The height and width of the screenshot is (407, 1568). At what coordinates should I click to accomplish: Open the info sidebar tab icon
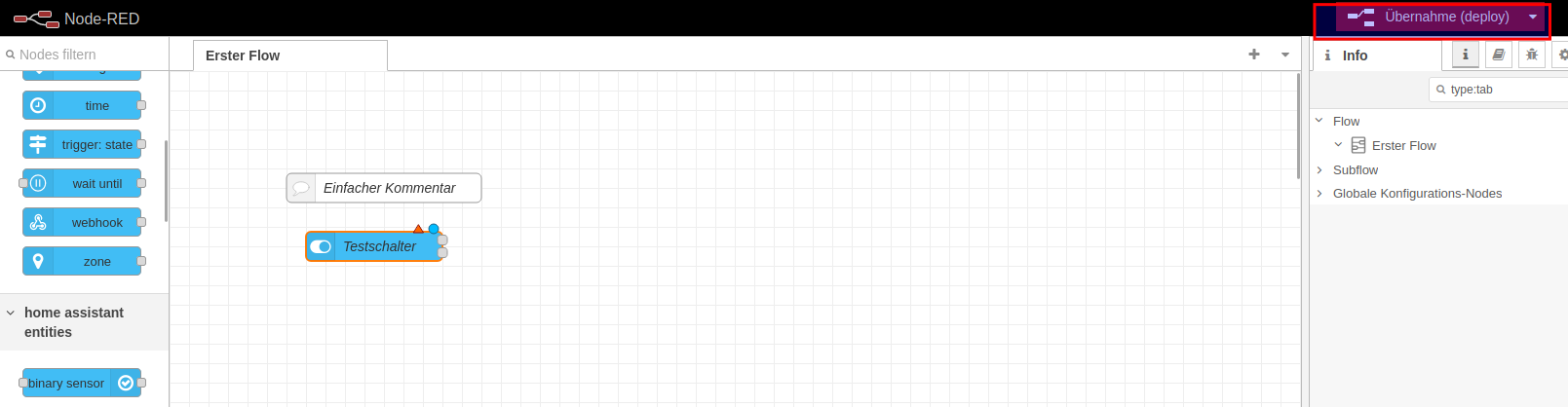1465,55
